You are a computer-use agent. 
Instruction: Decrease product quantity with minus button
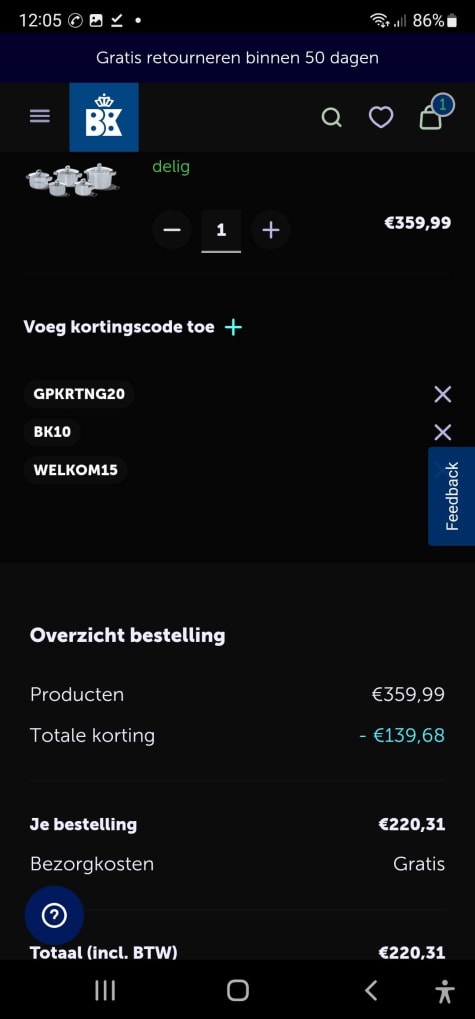[x=172, y=230]
